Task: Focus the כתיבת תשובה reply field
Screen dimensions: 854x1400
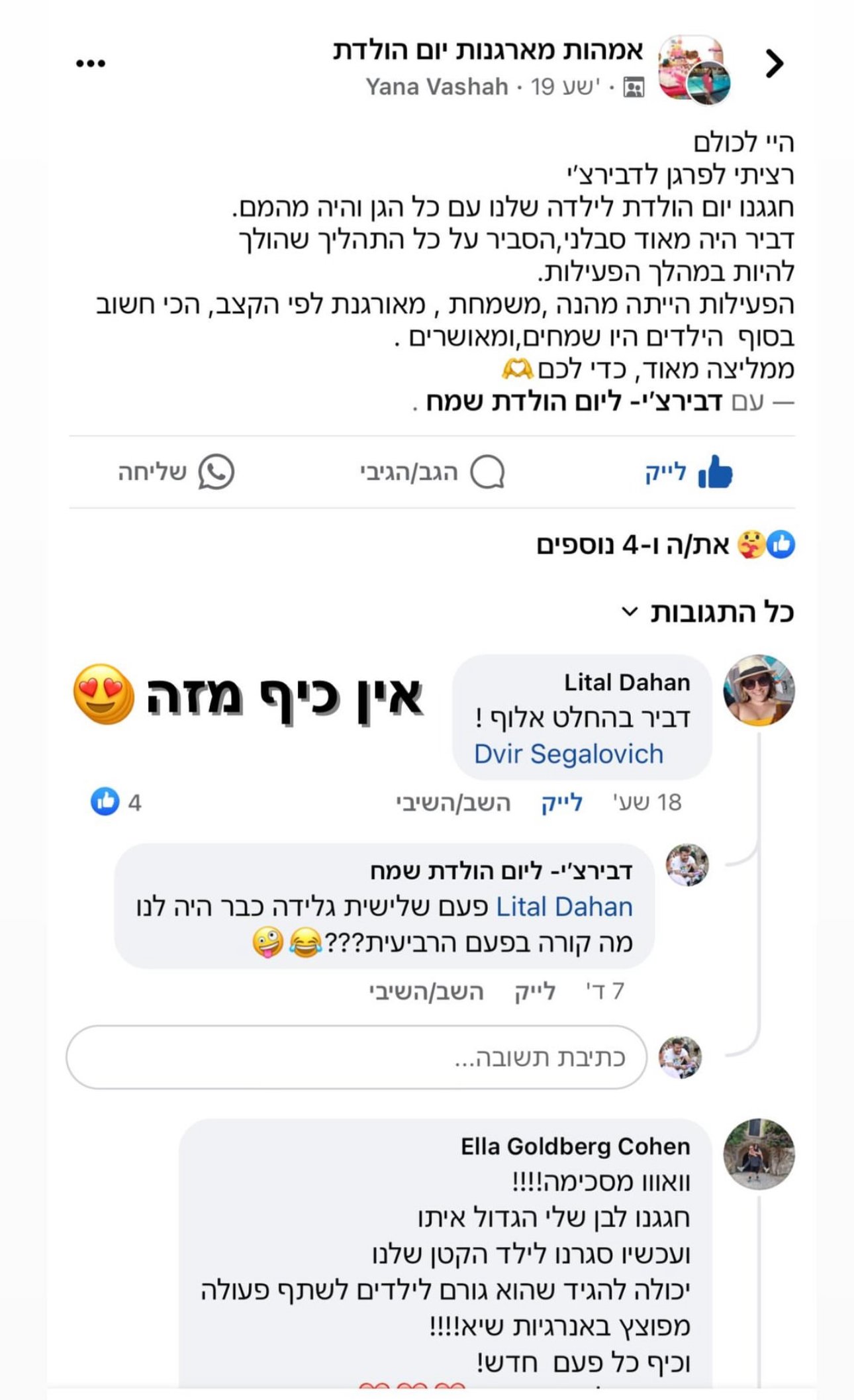Action: (x=356, y=1058)
